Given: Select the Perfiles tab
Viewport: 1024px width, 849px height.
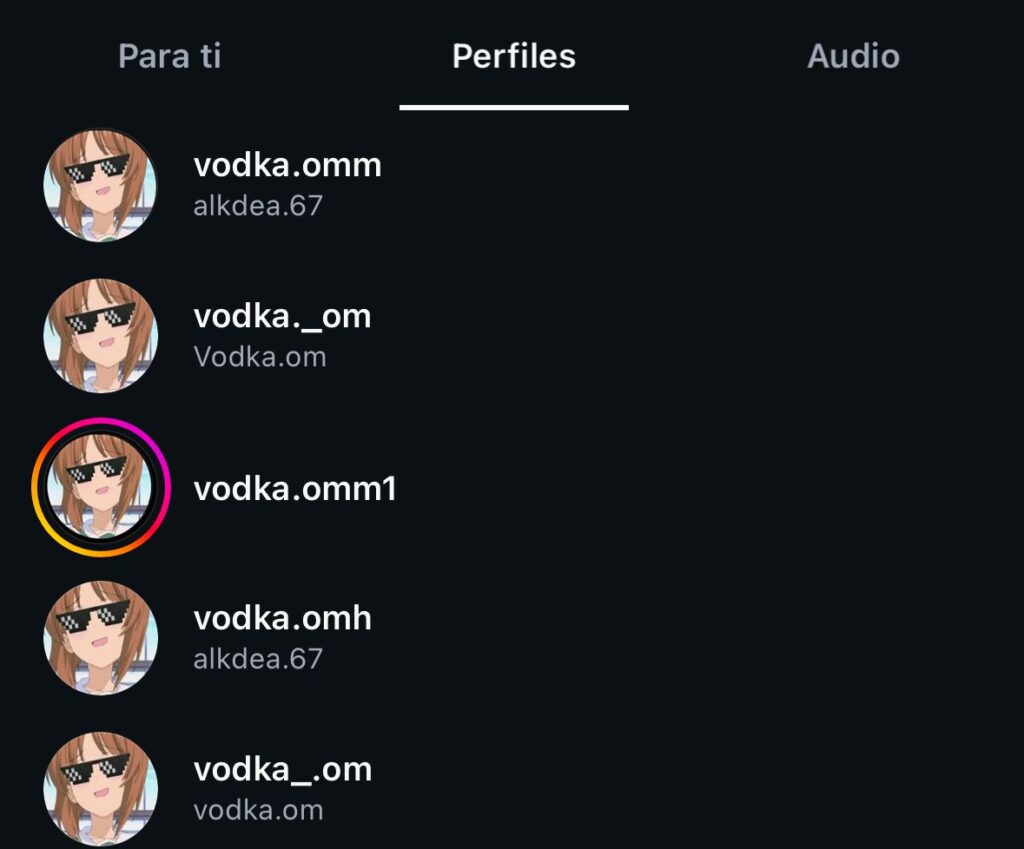Looking at the screenshot, I should (x=513, y=56).
